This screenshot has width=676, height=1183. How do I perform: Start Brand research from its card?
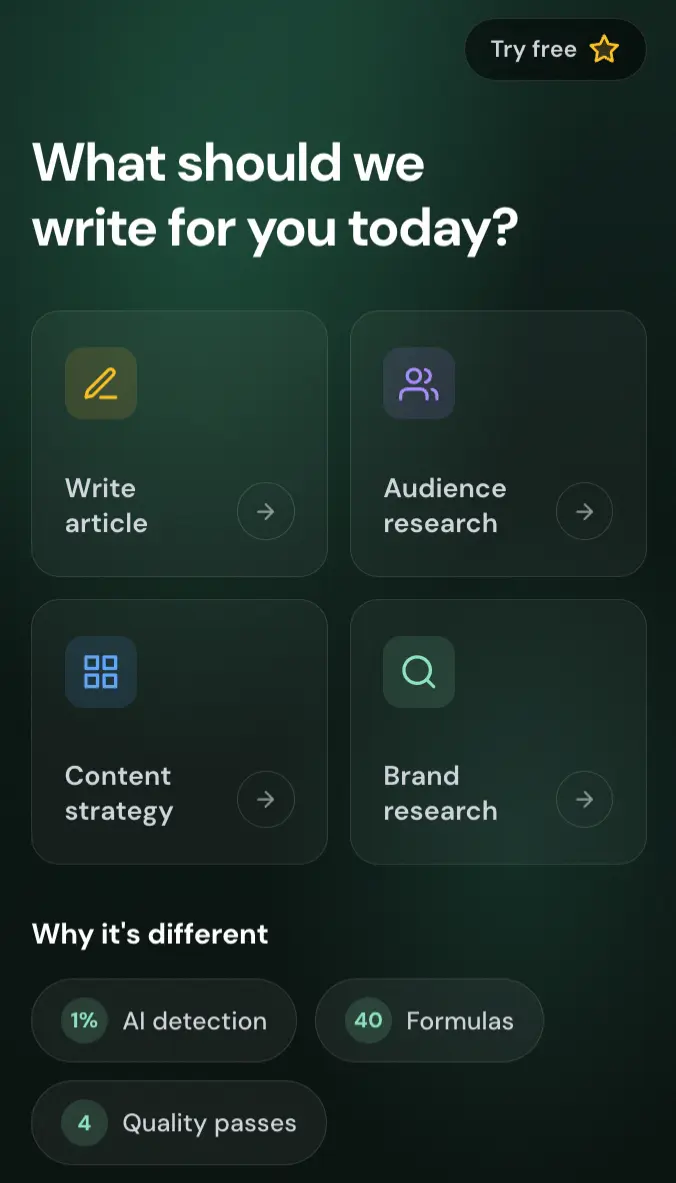pos(498,731)
